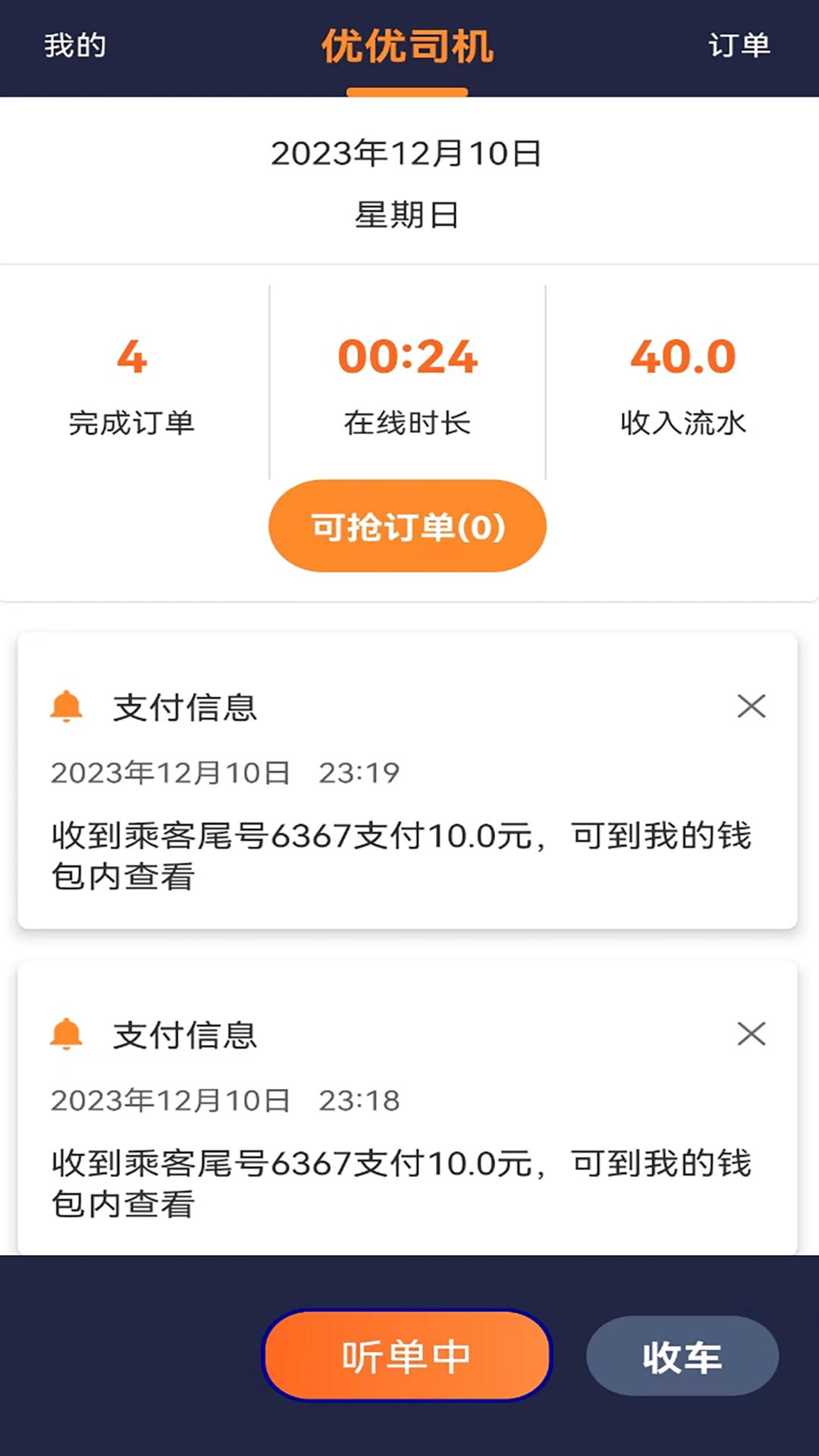819x1456 pixels.
Task: Tap the payment message mentioning 尾号6367
Action: (x=402, y=853)
